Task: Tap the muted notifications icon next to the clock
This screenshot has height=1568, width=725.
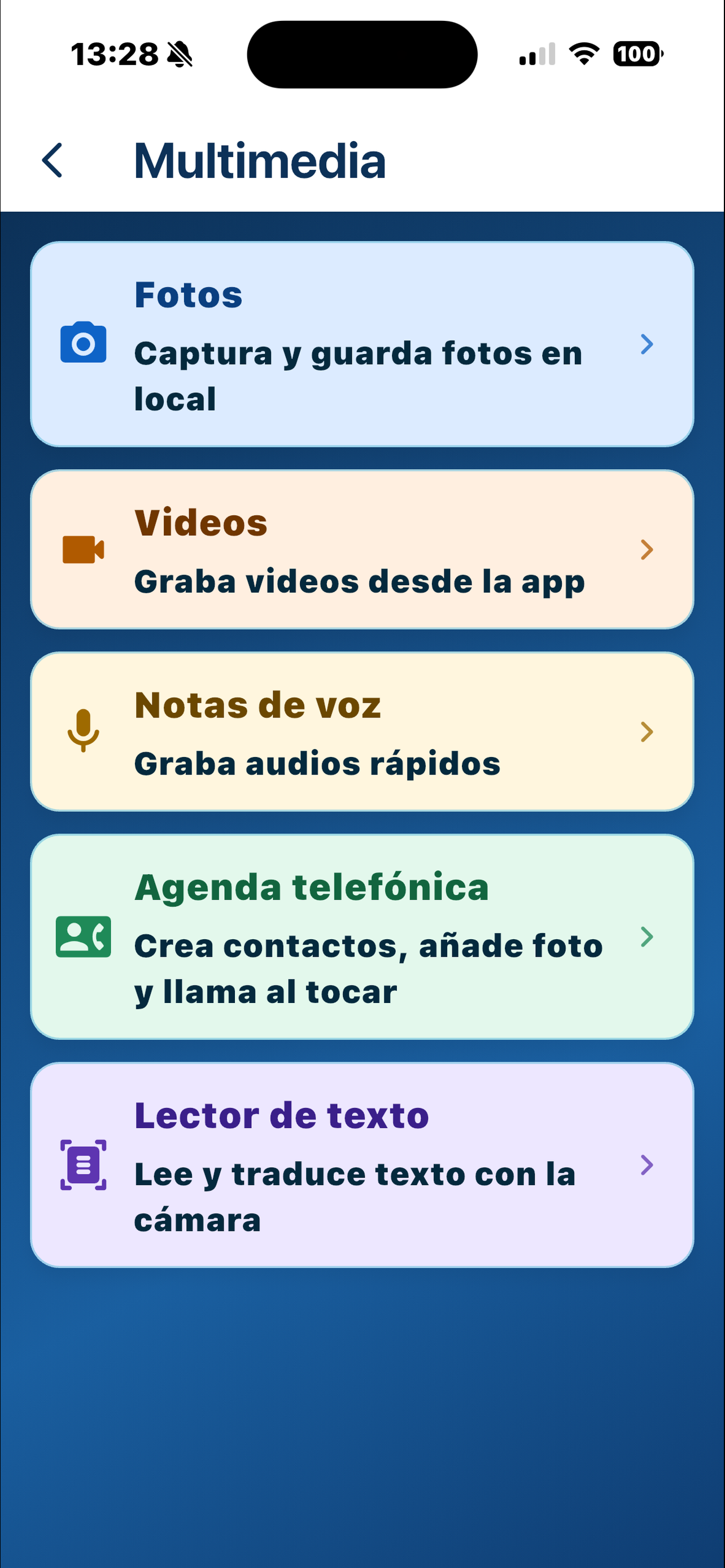Action: [x=178, y=54]
